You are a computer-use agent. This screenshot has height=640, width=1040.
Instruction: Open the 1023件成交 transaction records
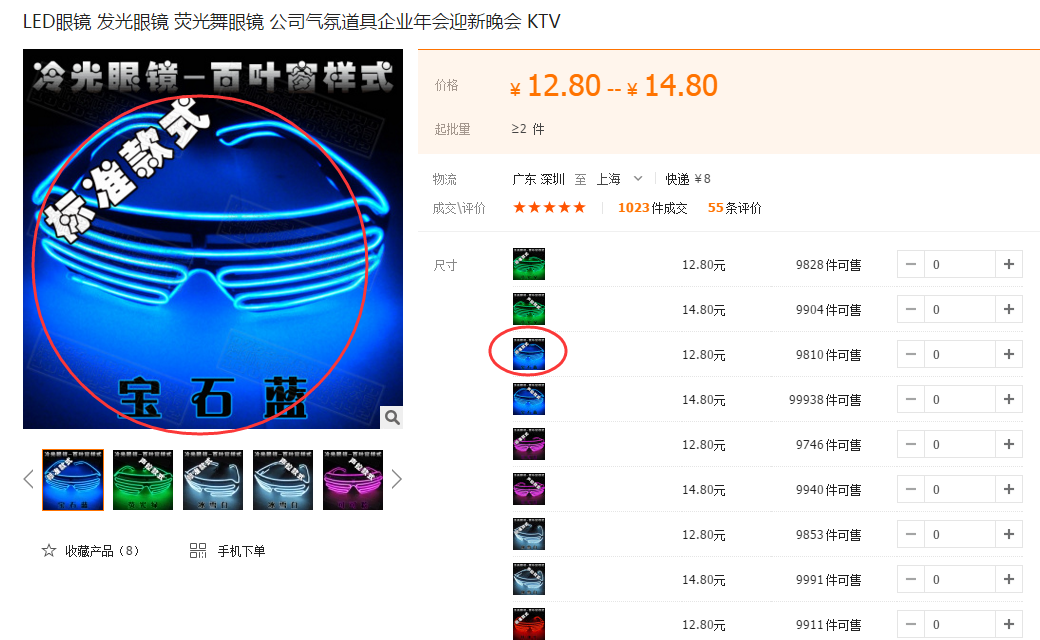(653, 208)
